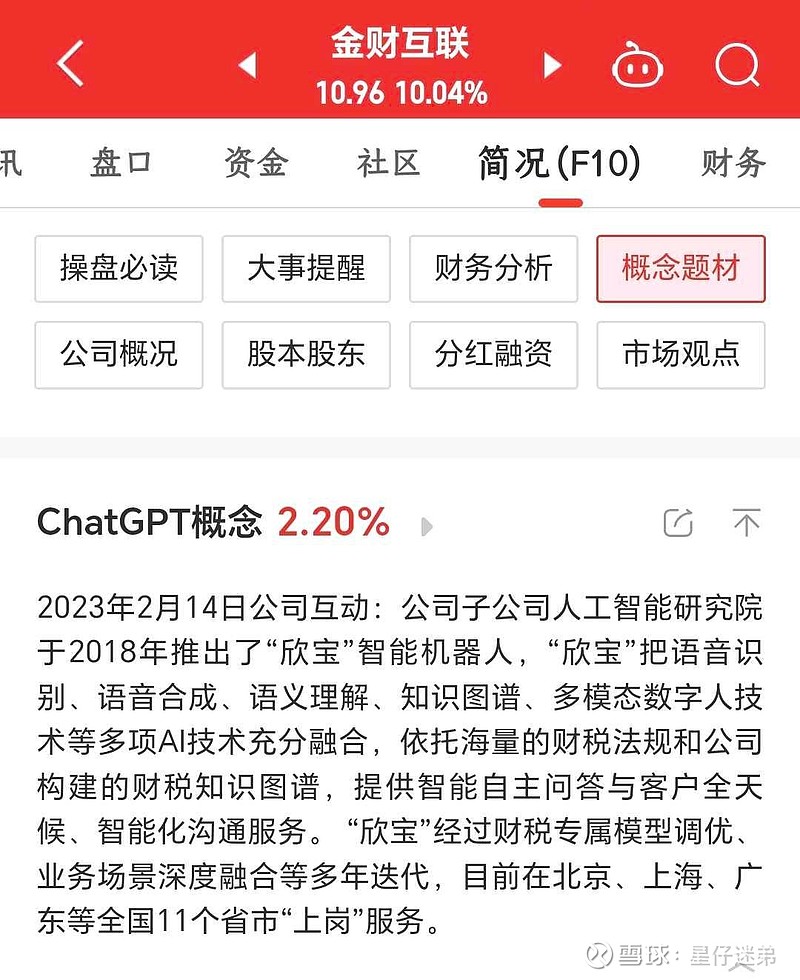The width and height of the screenshot is (800, 980).
Task: Open 大事提醒 section
Action: coord(306,269)
